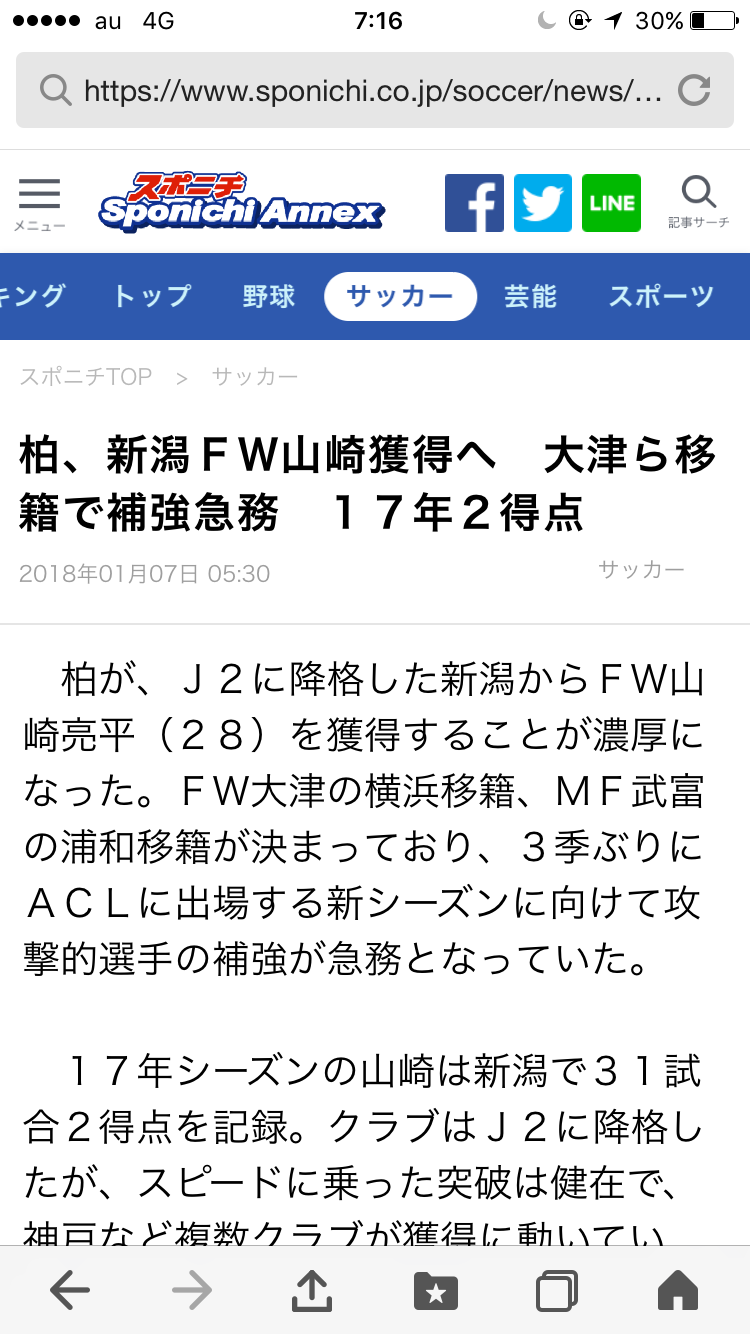Share article on Twitter
750x1334 pixels.
click(543, 203)
